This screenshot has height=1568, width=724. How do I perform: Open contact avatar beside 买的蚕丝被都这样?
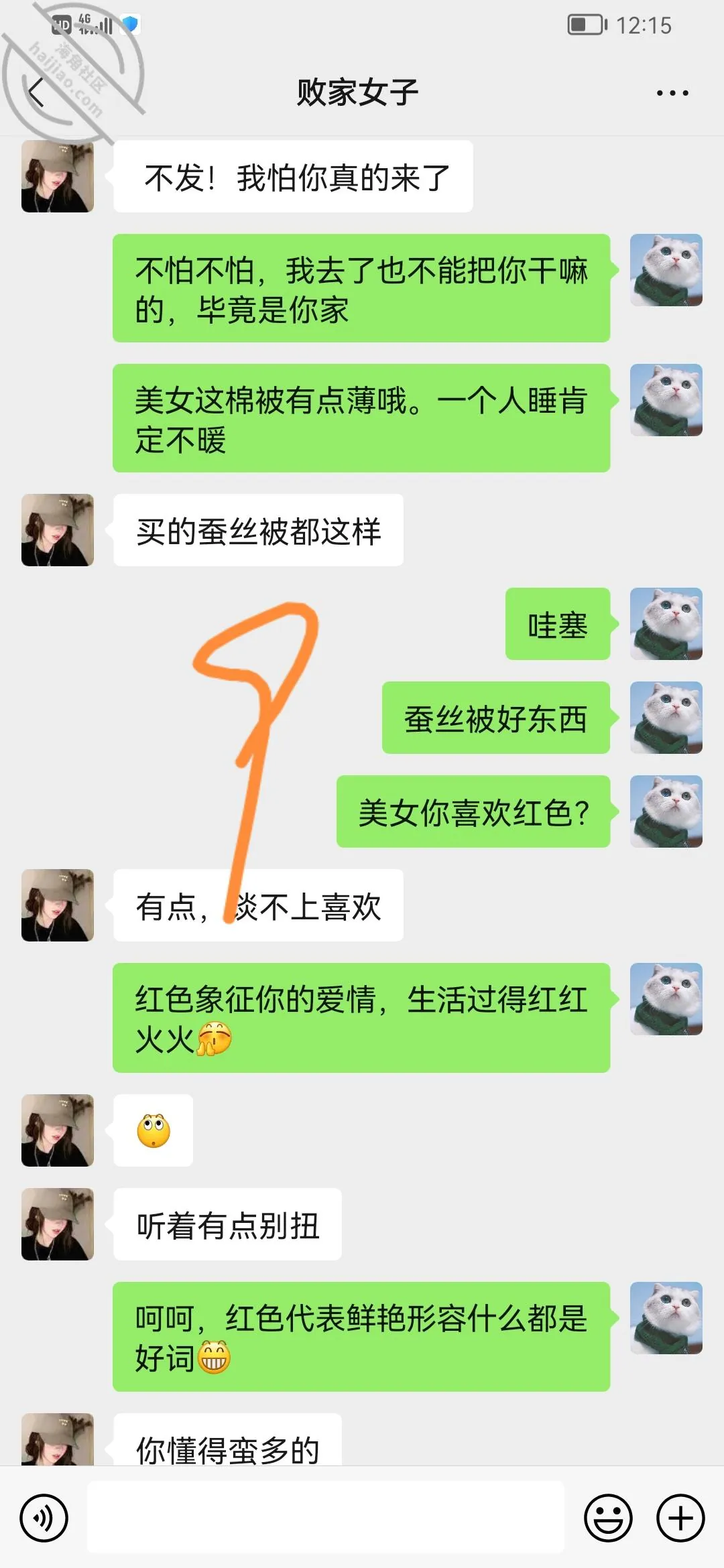coord(58,530)
